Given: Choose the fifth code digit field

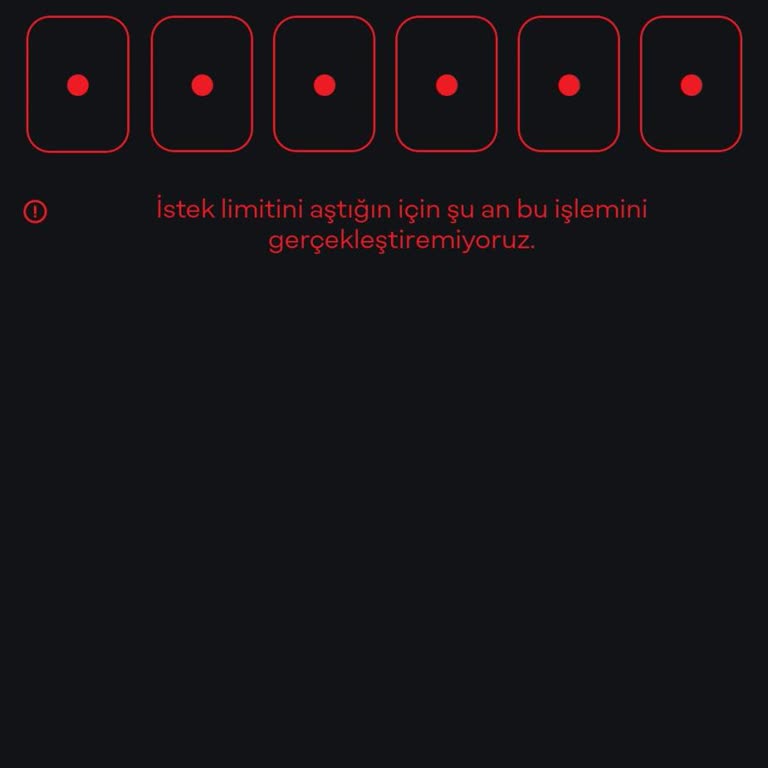Looking at the screenshot, I should tap(569, 84).
